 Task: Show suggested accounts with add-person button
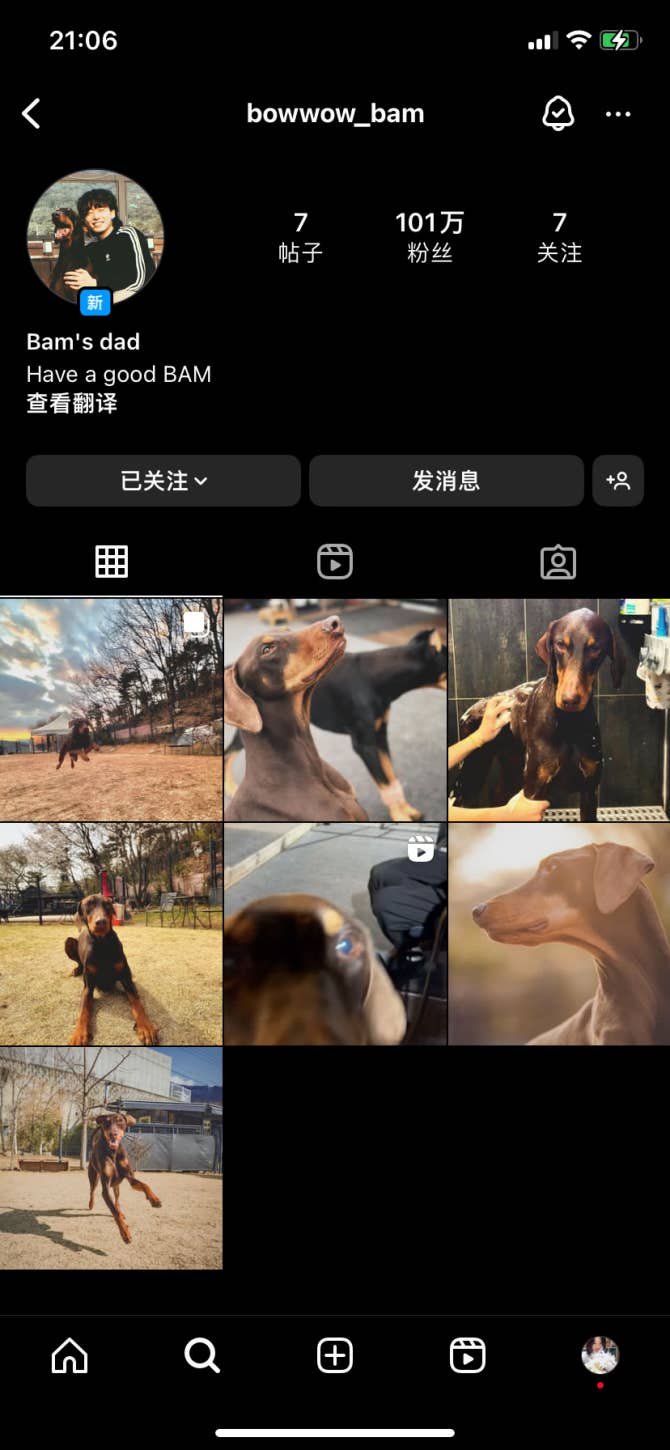point(618,481)
